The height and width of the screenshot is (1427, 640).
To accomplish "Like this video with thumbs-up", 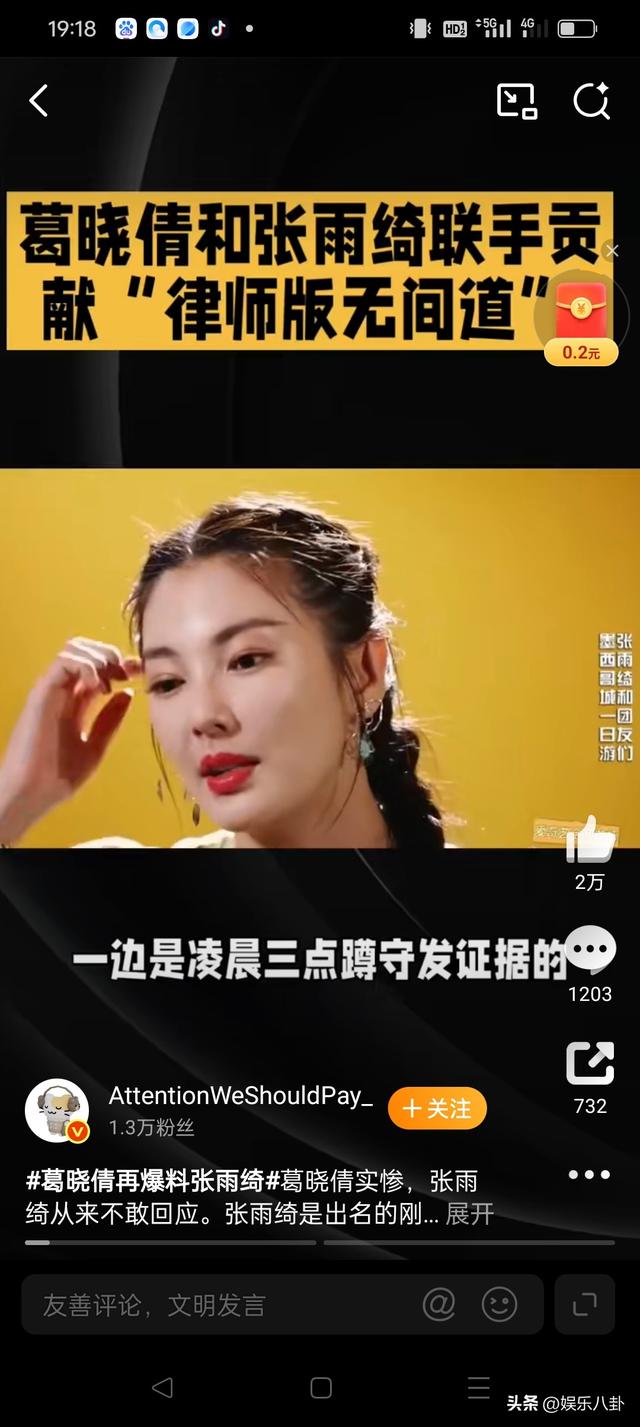I will point(590,841).
